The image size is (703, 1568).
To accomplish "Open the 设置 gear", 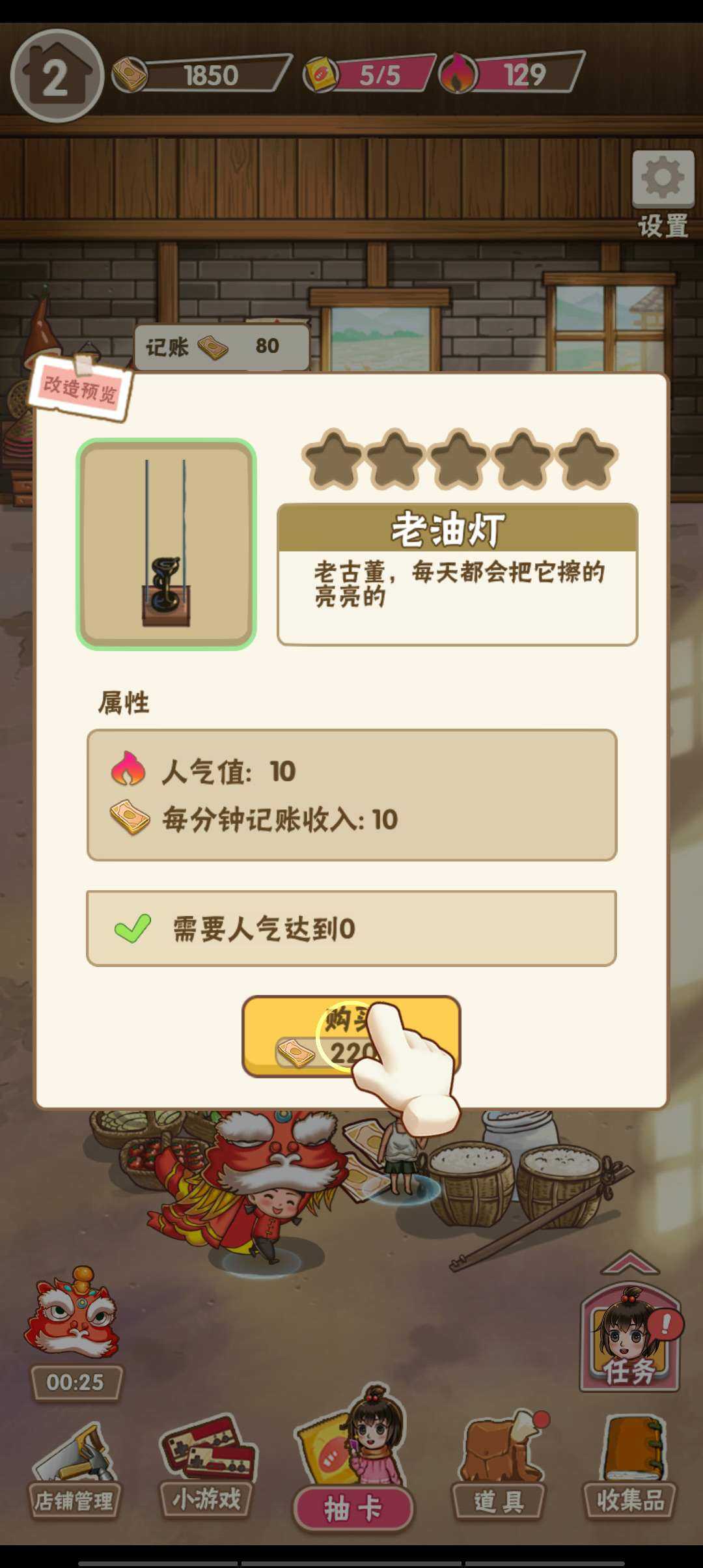I will (x=663, y=179).
